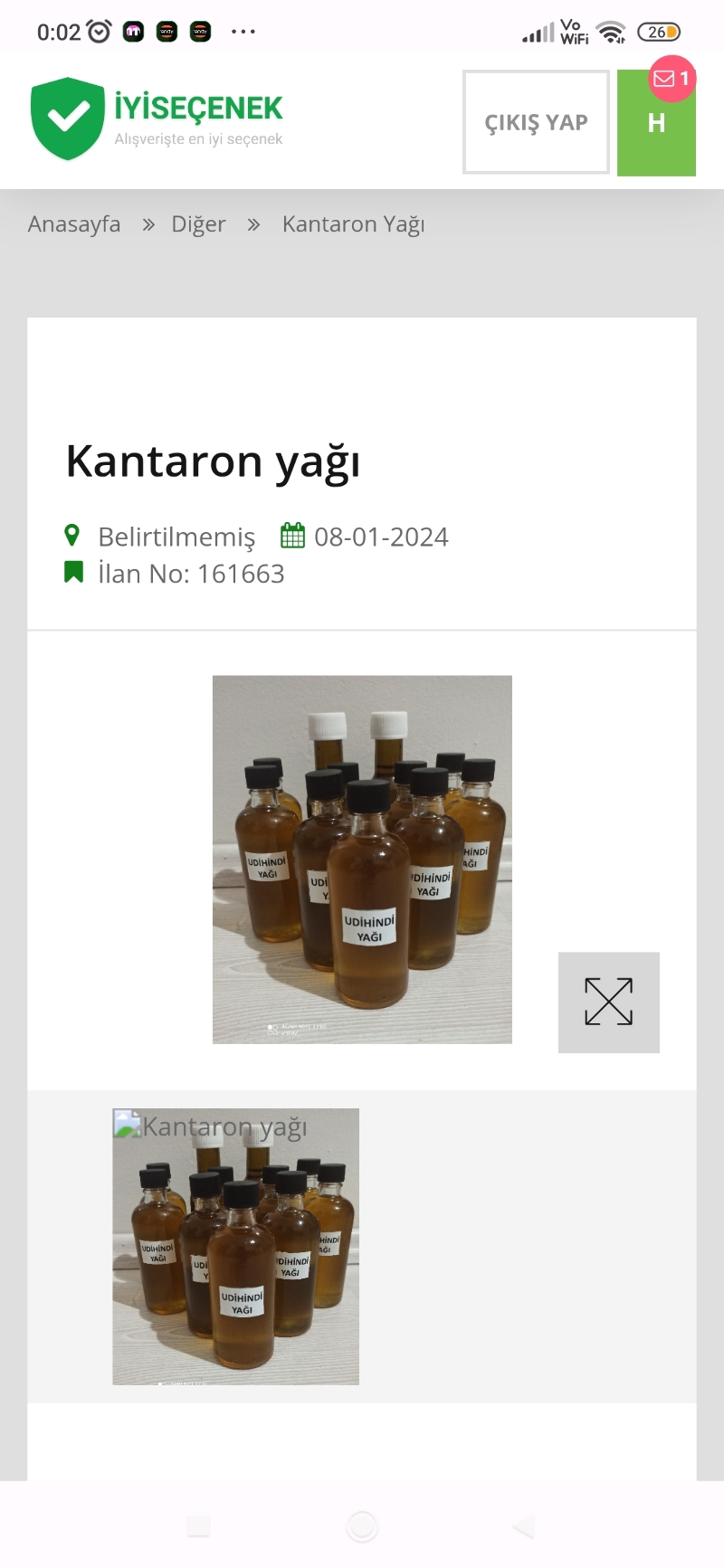
Task: View the large Kantaron yağı product photo
Action: coord(362,859)
